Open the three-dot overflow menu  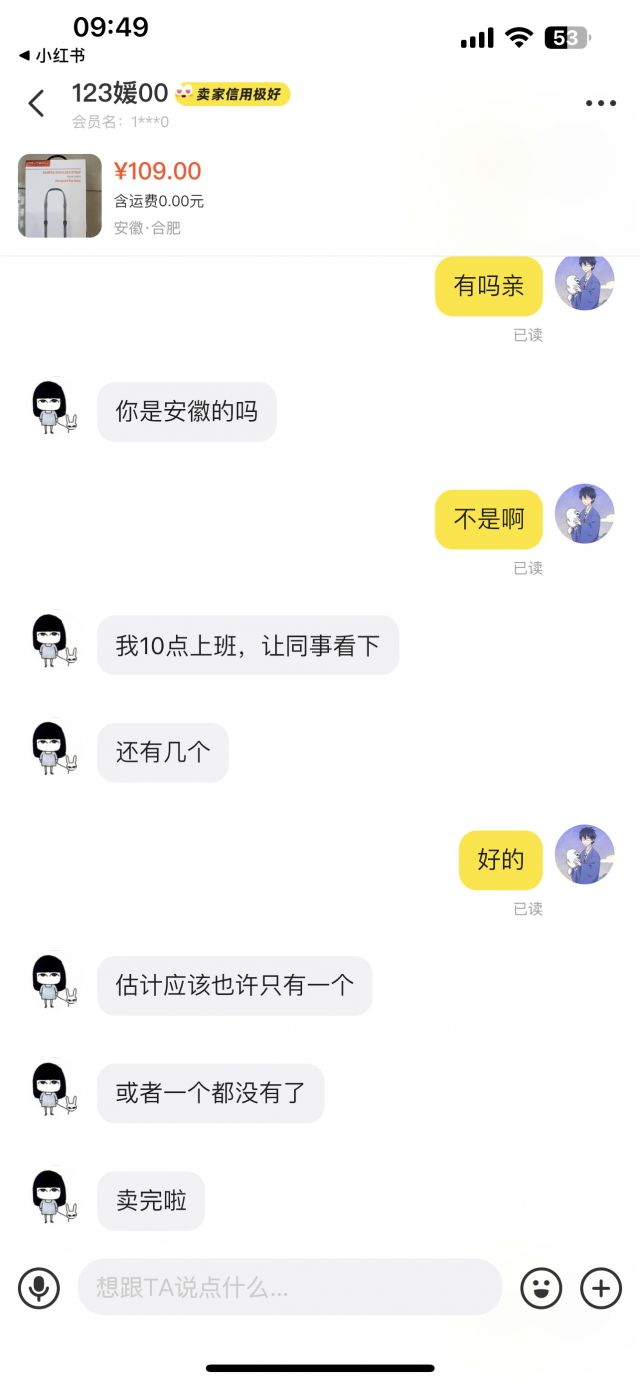pyautogui.click(x=600, y=103)
